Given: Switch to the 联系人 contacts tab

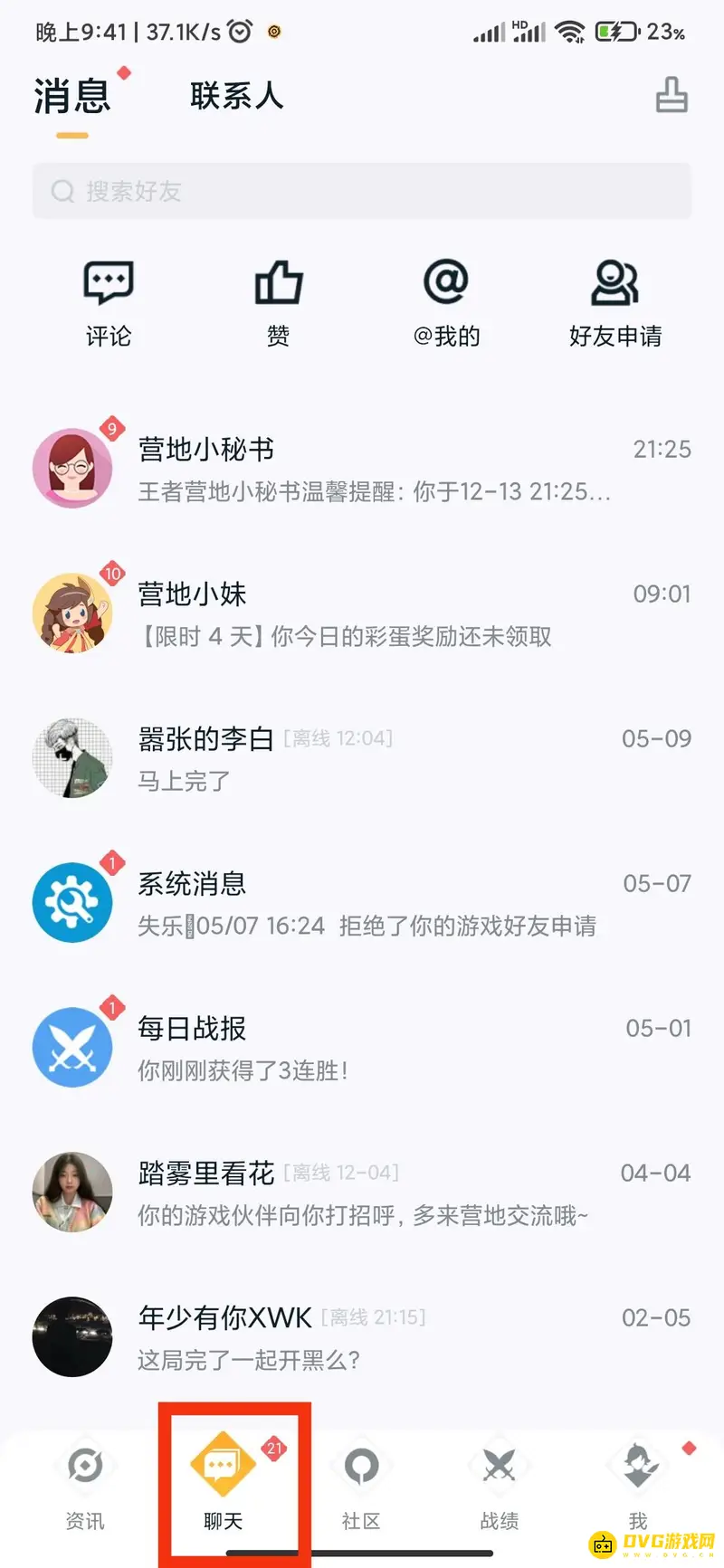Looking at the screenshot, I should click(x=235, y=96).
